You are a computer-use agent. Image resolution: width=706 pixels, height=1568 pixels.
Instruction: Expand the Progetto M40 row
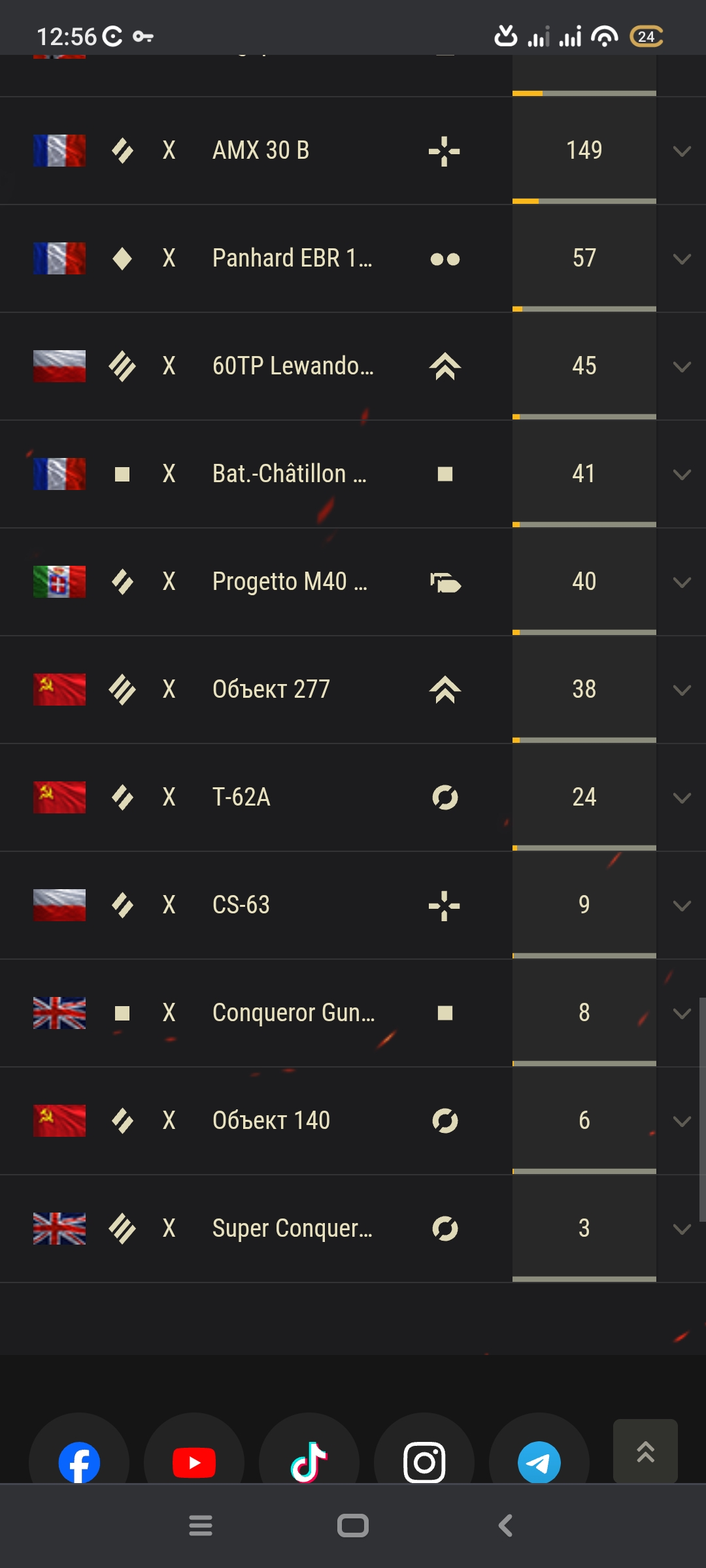tap(682, 583)
